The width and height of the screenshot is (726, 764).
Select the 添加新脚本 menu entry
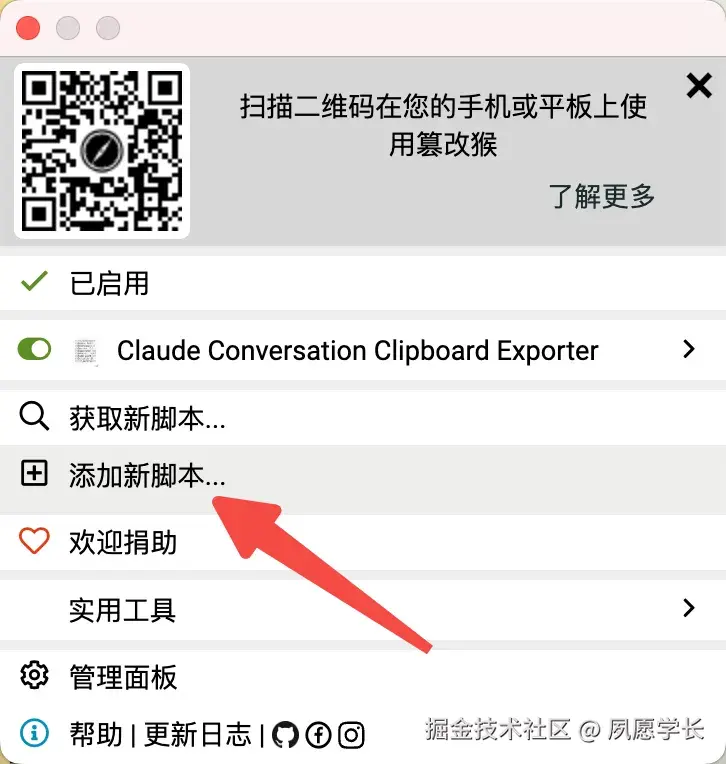141,473
